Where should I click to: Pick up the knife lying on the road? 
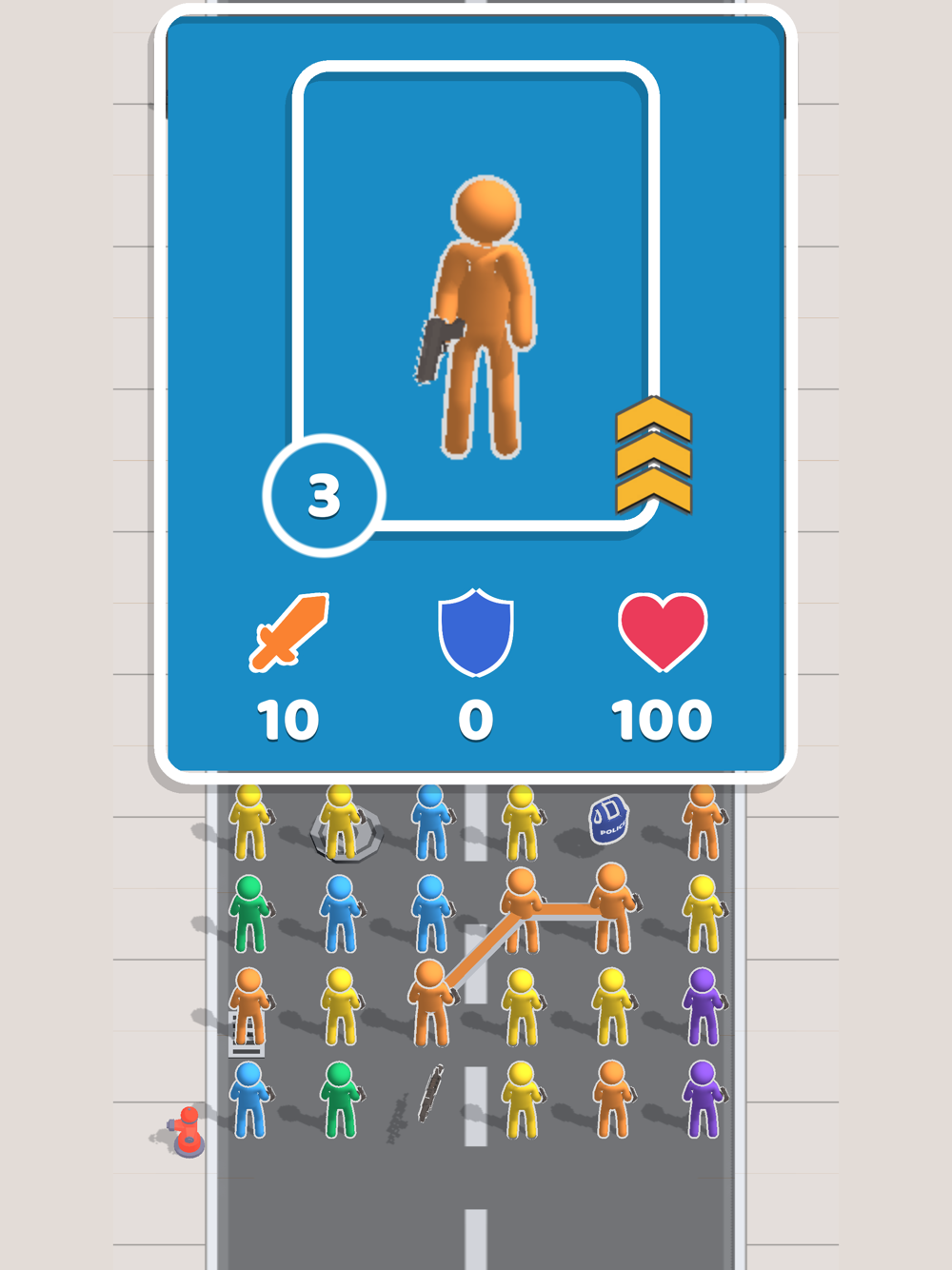(431, 1092)
